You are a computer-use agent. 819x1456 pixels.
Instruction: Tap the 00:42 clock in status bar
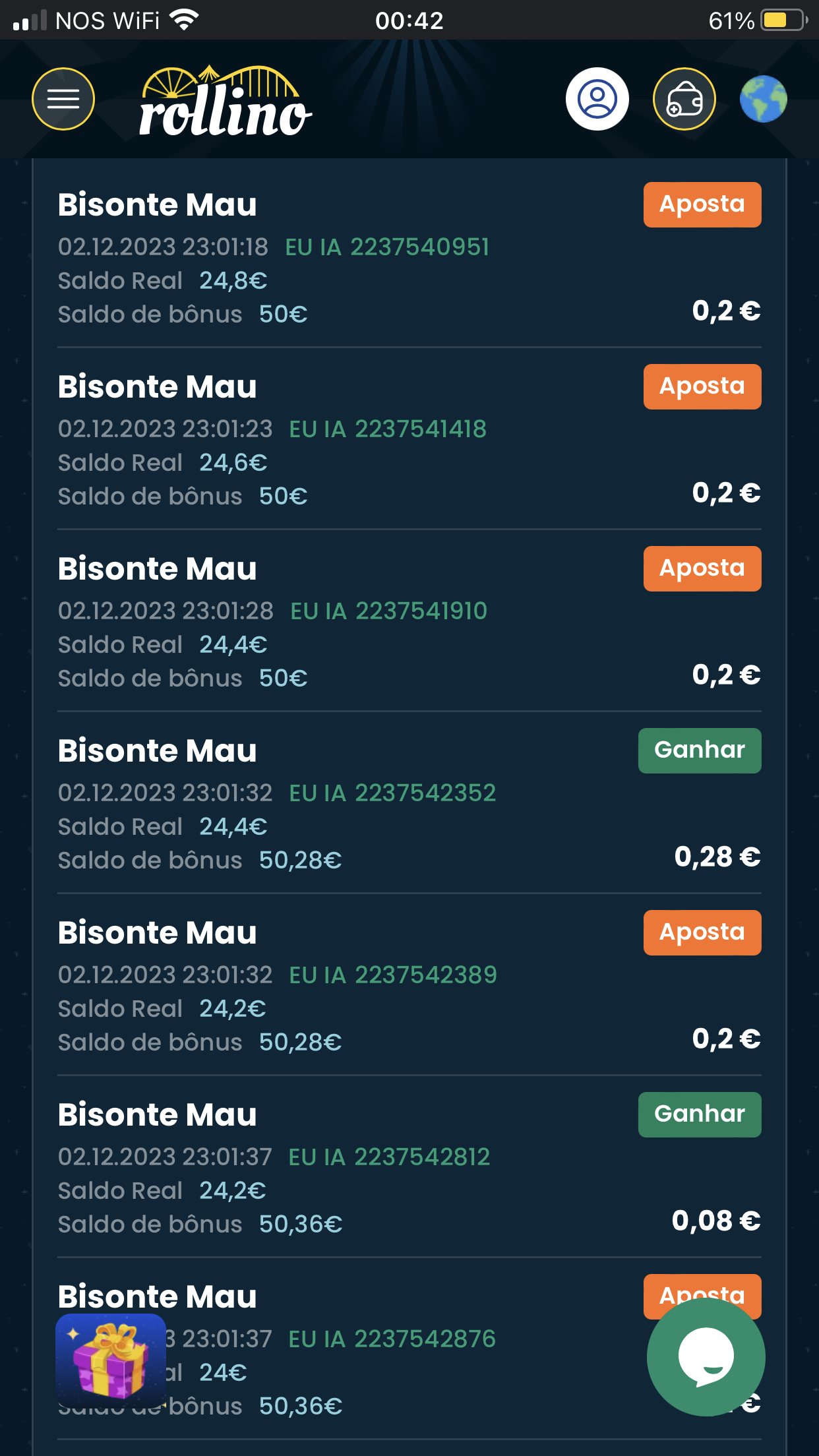click(x=409, y=21)
